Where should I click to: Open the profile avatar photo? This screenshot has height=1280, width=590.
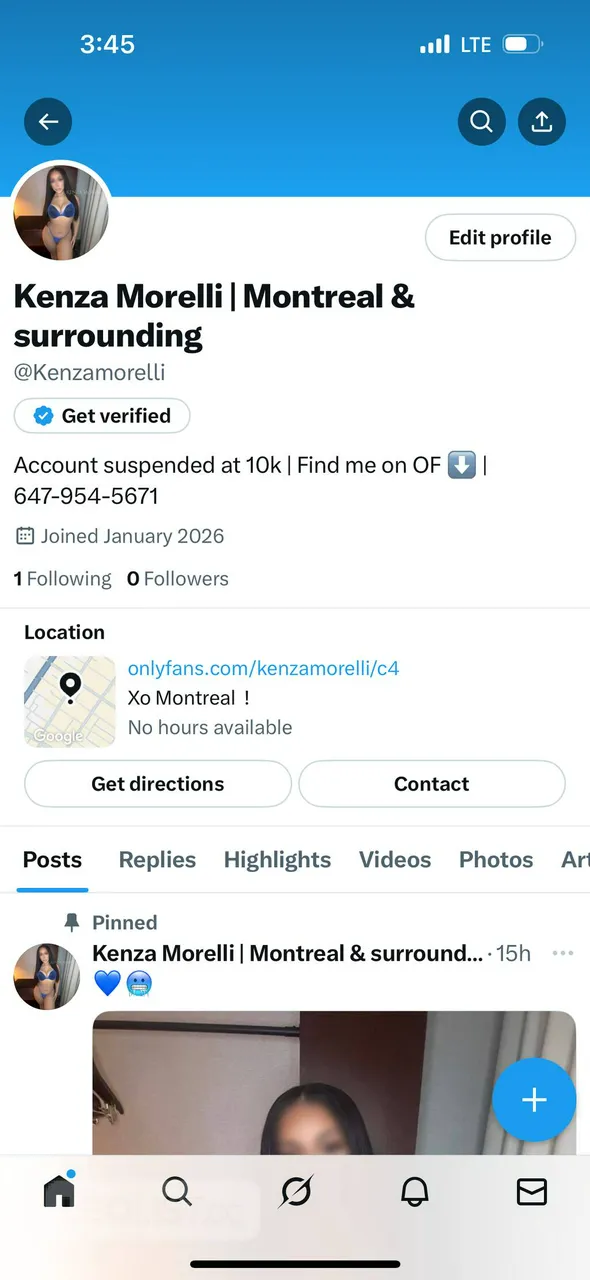[61, 212]
